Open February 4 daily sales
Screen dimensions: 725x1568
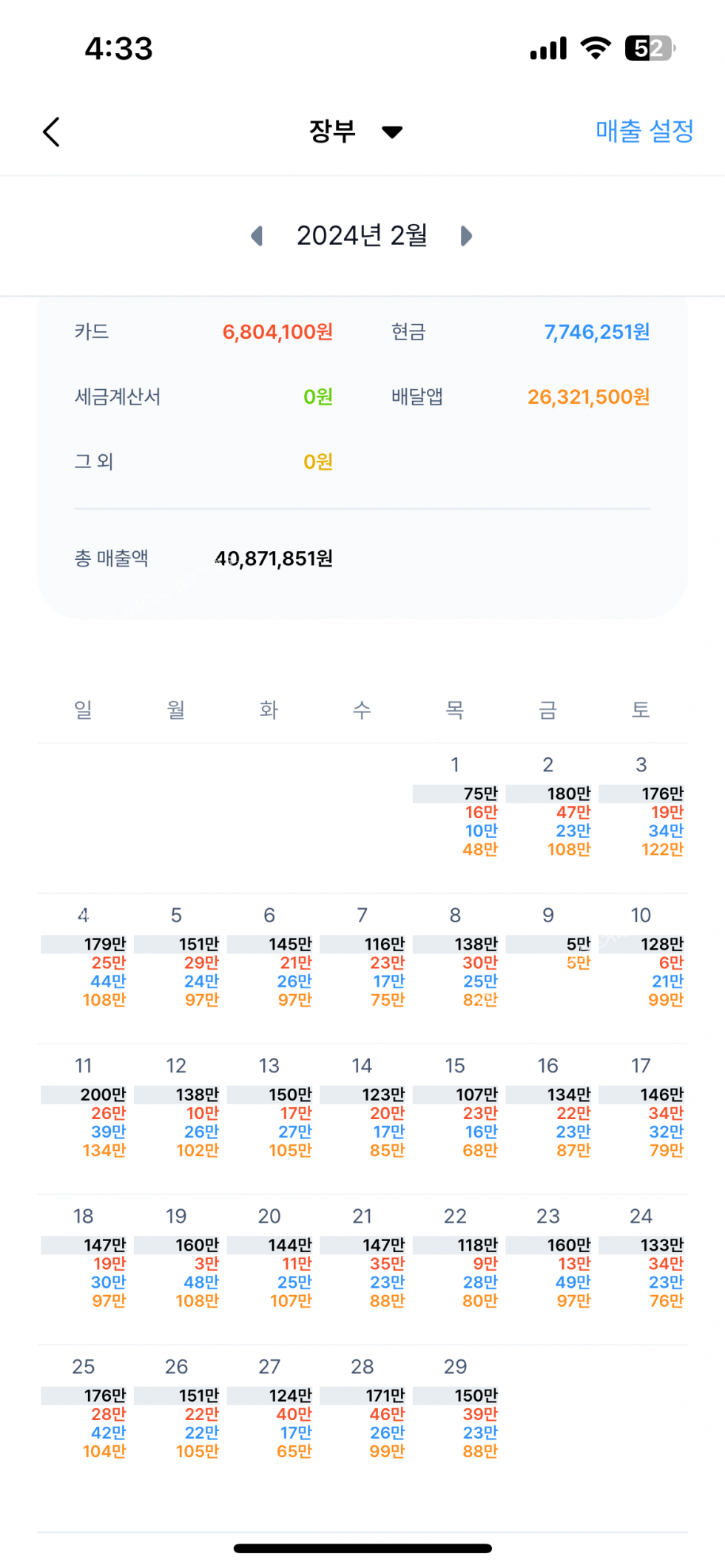[84, 960]
